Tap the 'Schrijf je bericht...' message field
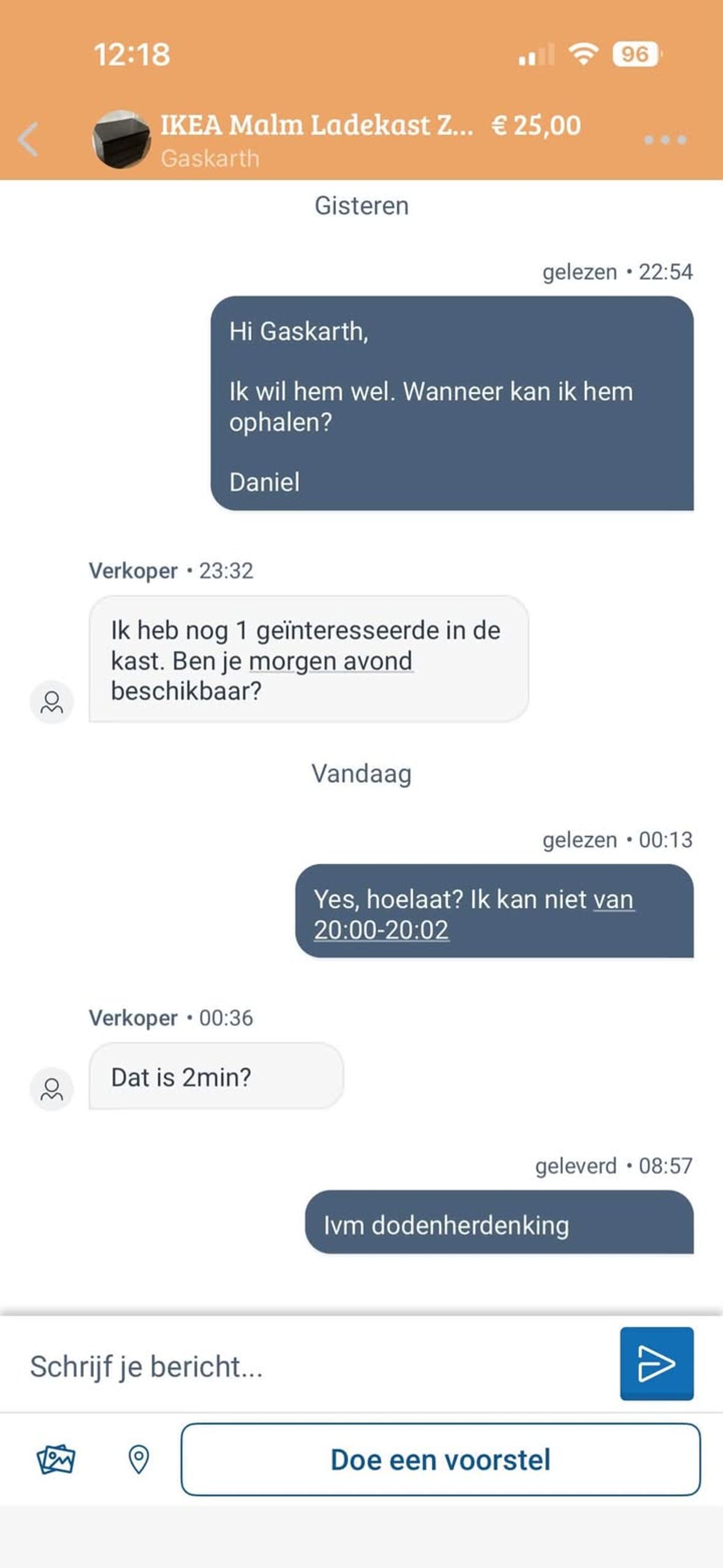 (x=316, y=1367)
